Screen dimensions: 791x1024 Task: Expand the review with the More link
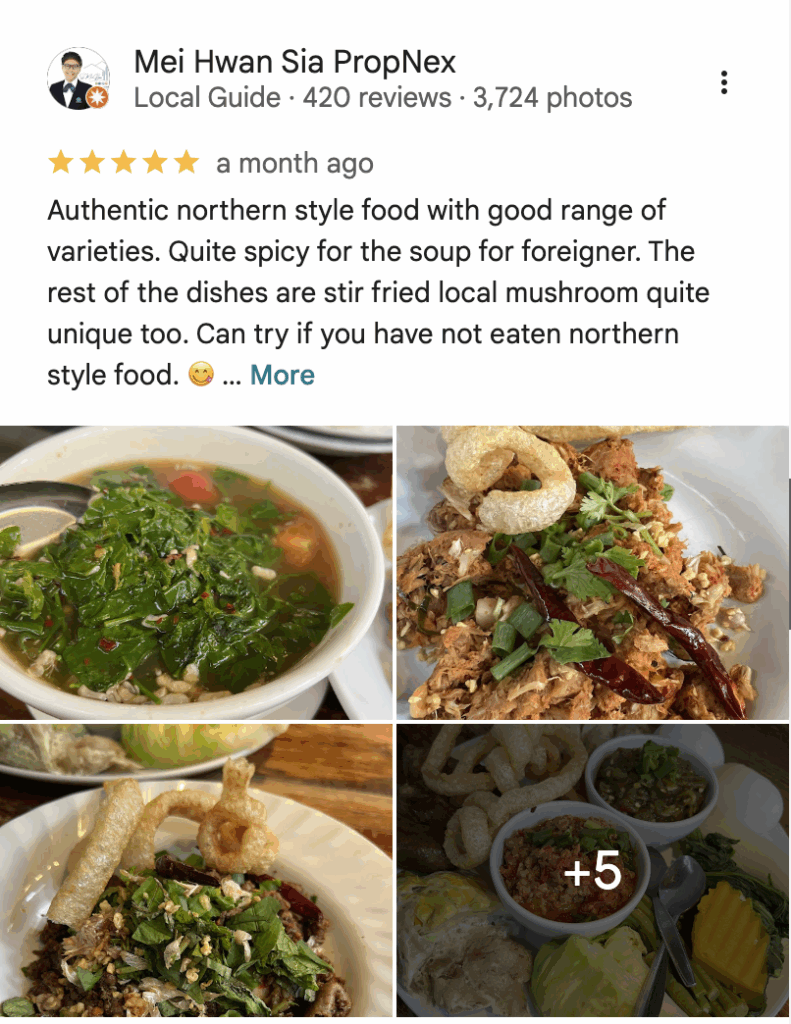(x=282, y=375)
